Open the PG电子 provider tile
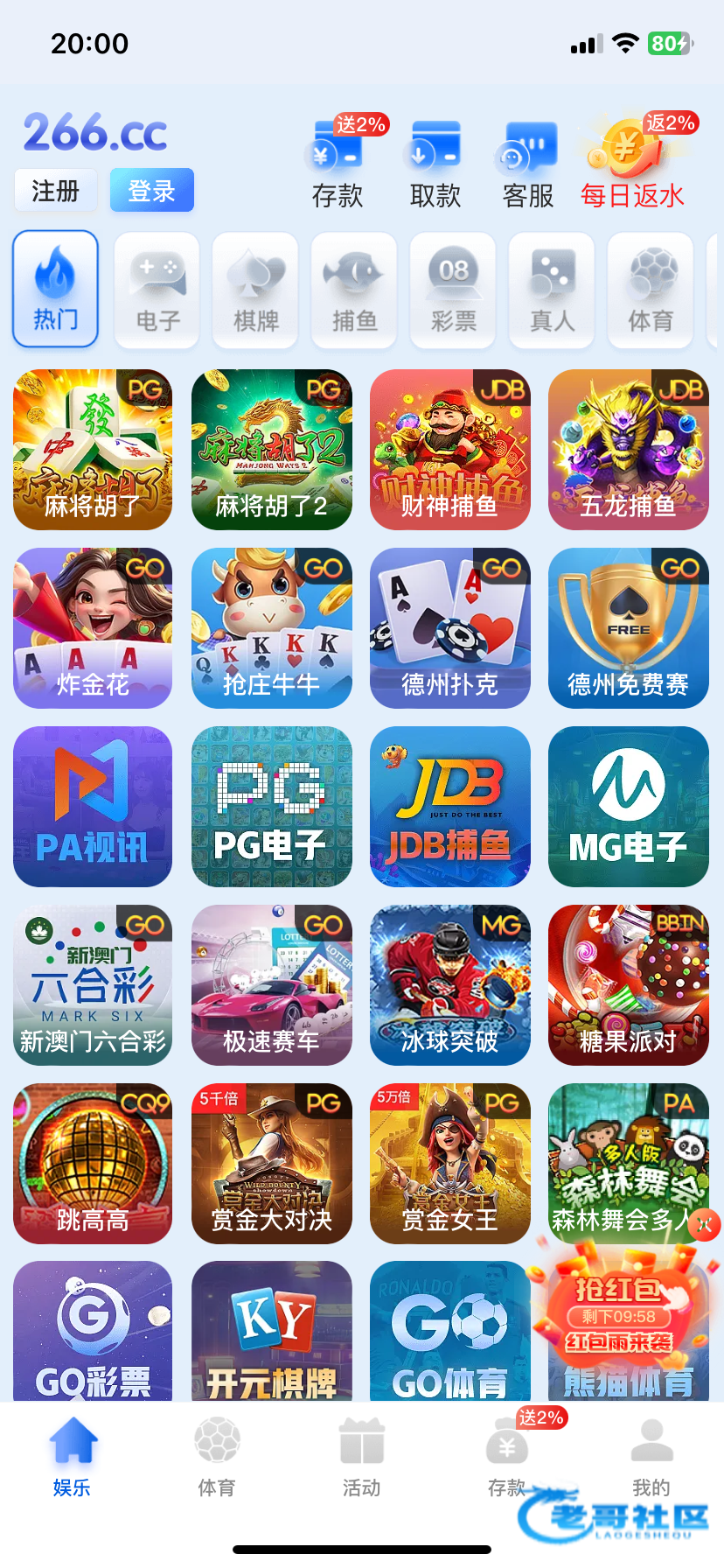Screen dimensions: 724x1568 pos(271,806)
